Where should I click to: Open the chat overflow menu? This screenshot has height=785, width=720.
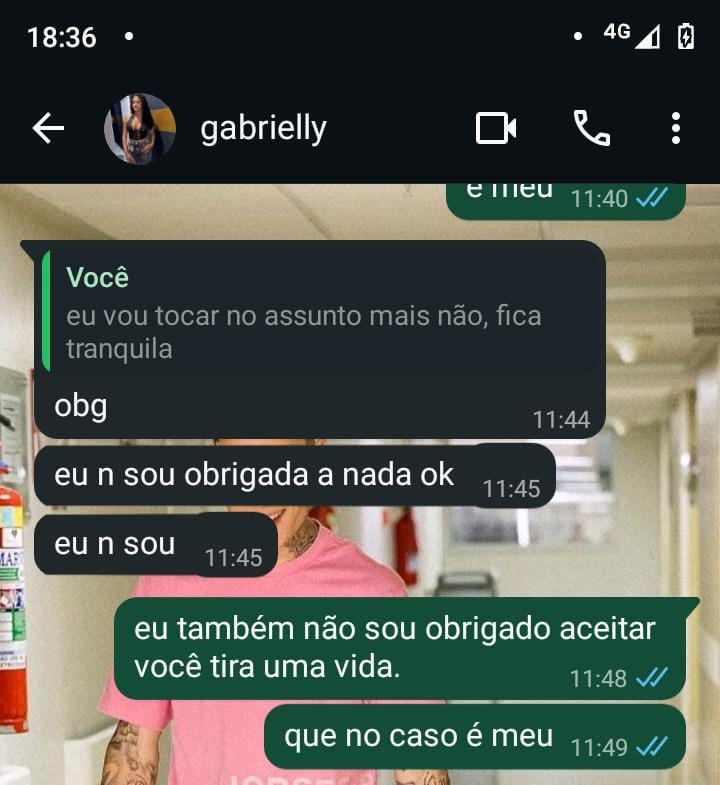[x=676, y=128]
